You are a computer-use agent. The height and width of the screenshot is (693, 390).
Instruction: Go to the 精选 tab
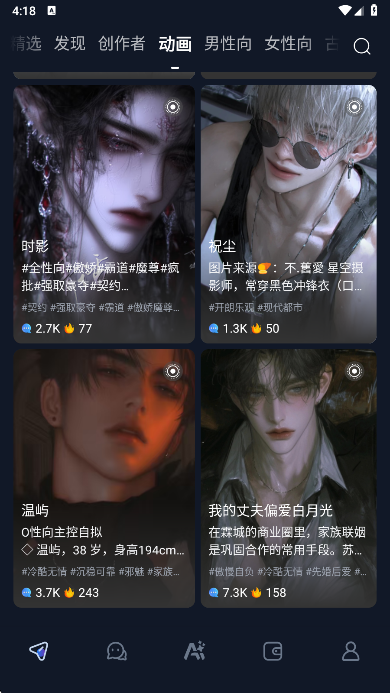[x=27, y=44]
